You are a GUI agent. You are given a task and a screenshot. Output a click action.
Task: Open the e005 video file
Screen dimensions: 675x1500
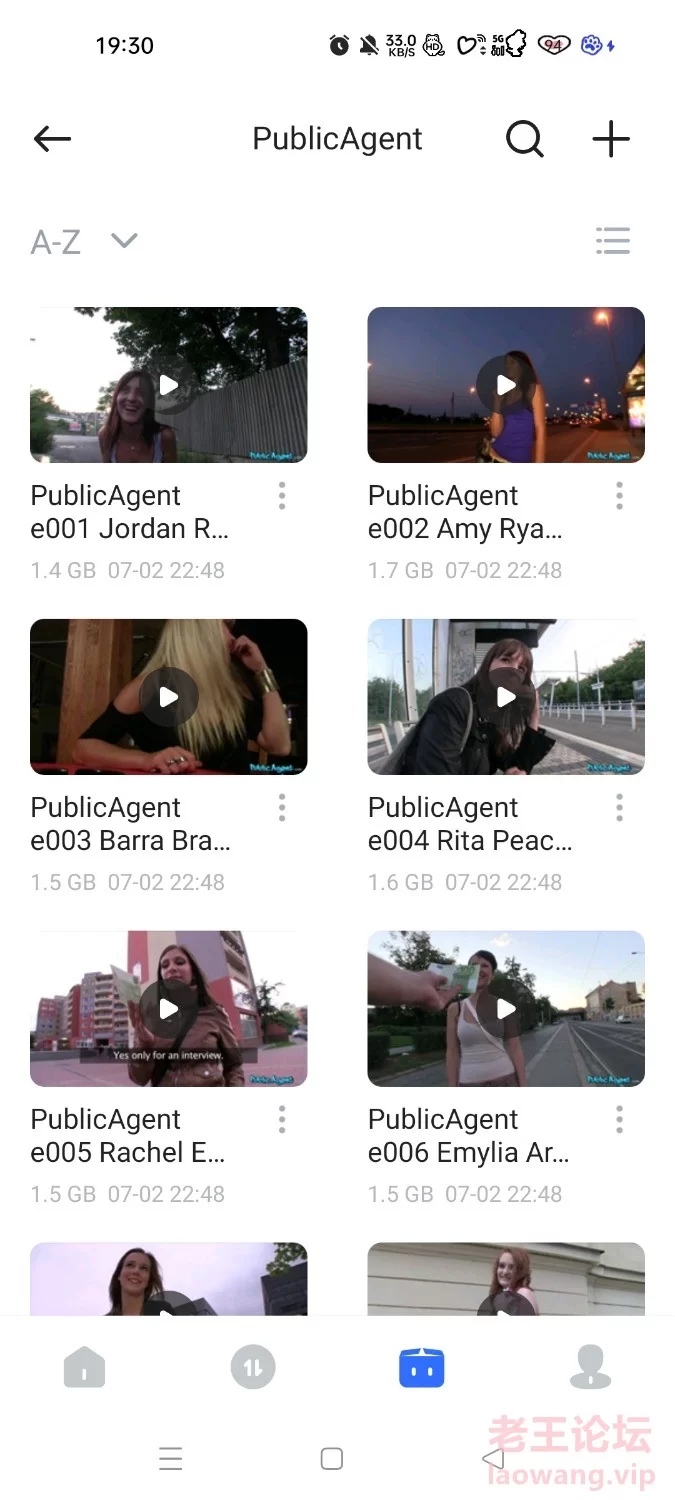[x=168, y=1009]
